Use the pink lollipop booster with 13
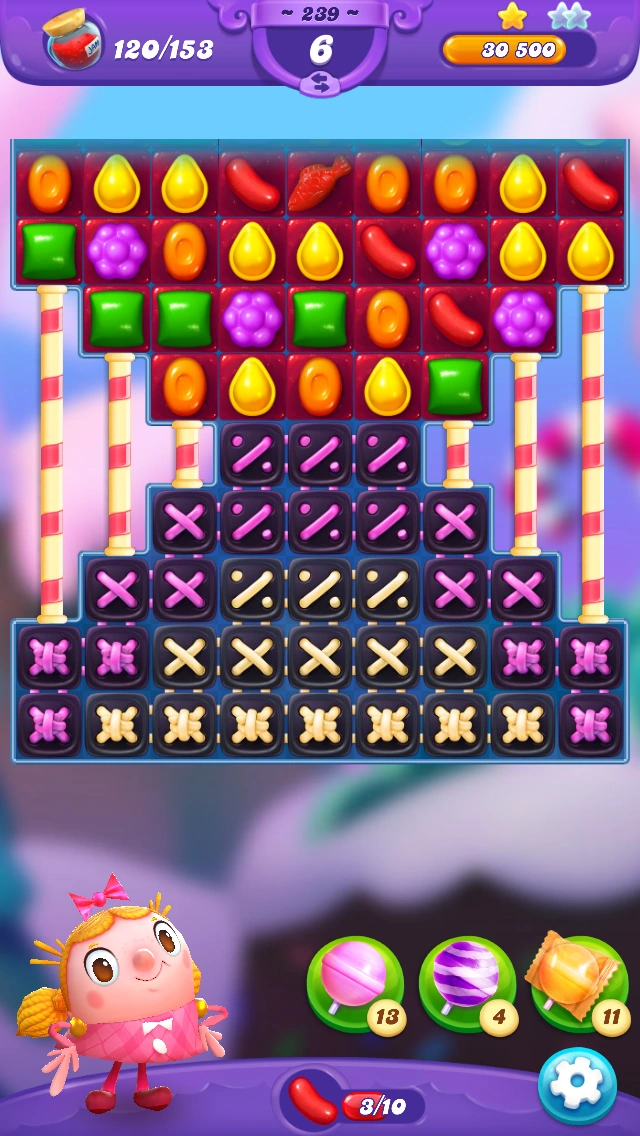640x1136 pixels. pos(354,983)
